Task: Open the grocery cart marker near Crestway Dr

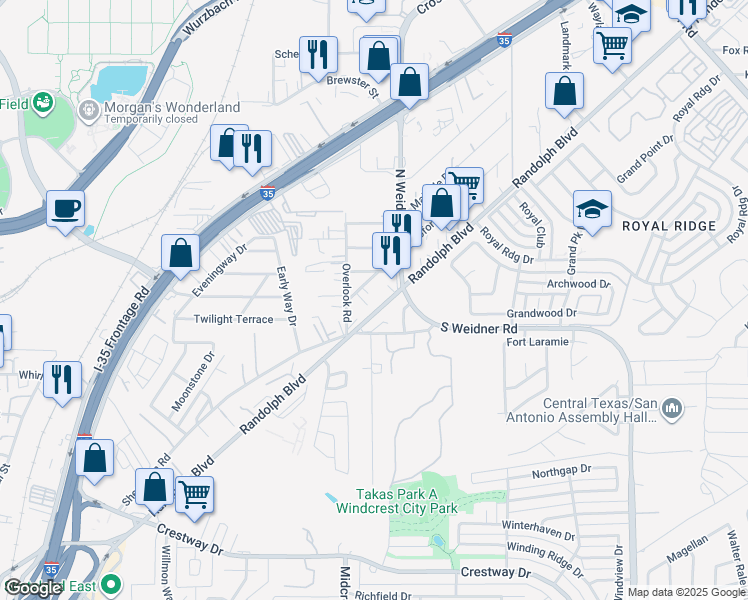Action: [194, 493]
